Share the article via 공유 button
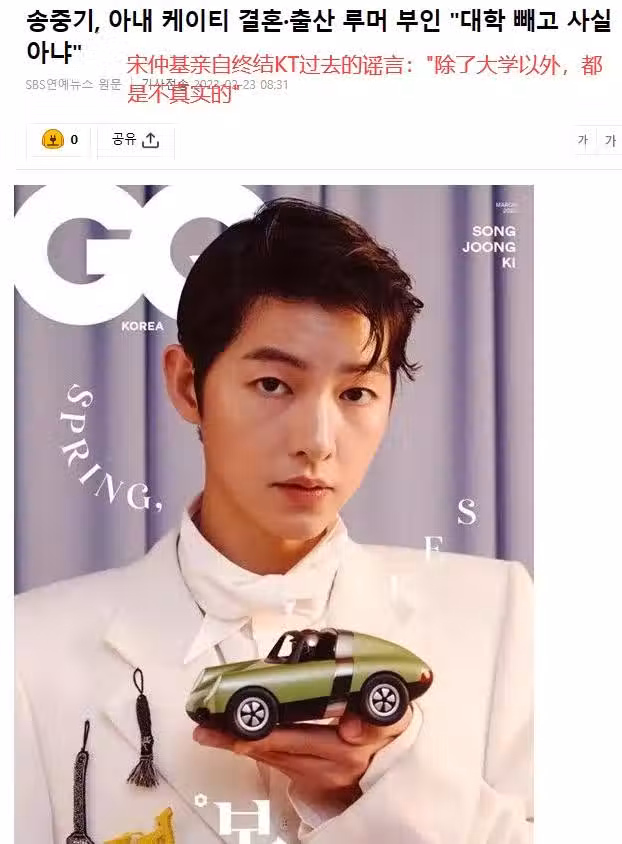Viewport: 622px width, 844px height. (x=136, y=140)
